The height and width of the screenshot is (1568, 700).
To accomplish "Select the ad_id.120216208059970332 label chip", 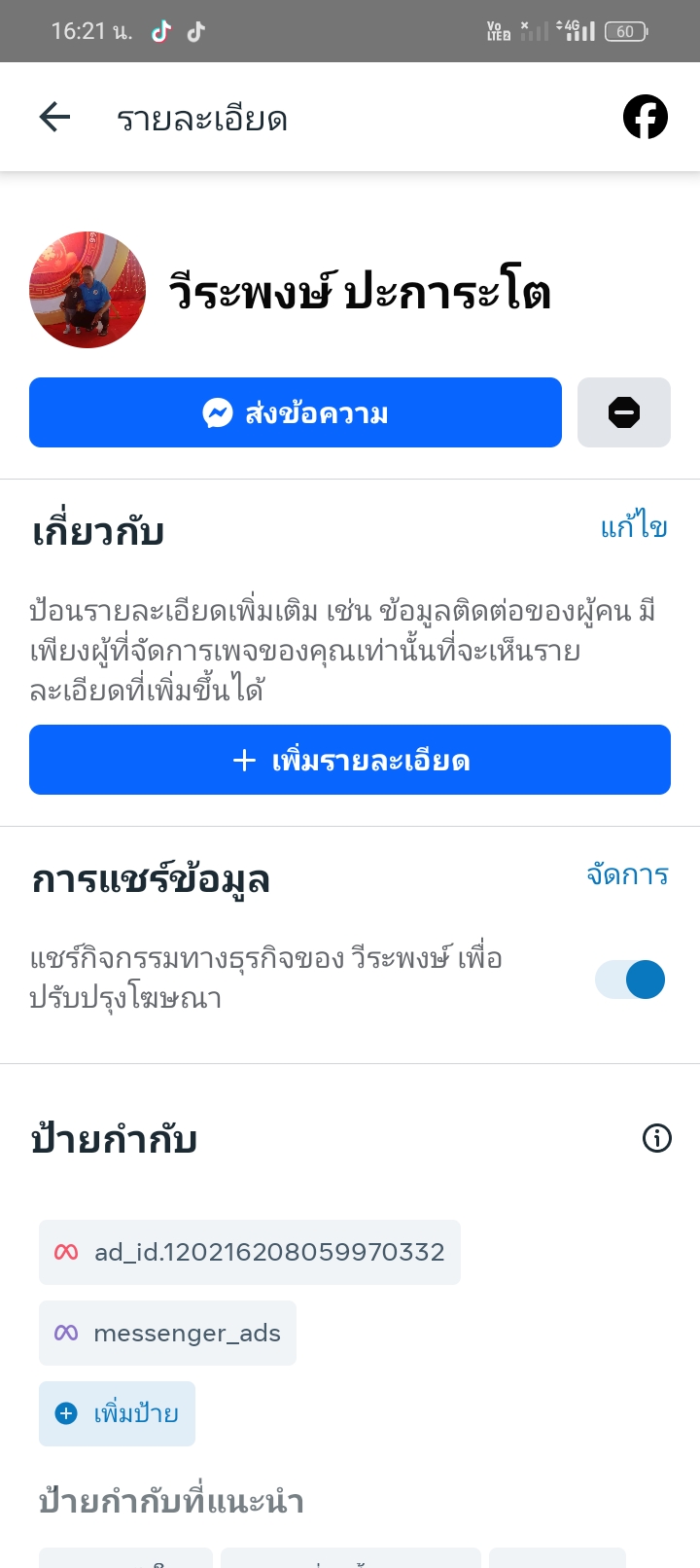I will click(250, 1252).
